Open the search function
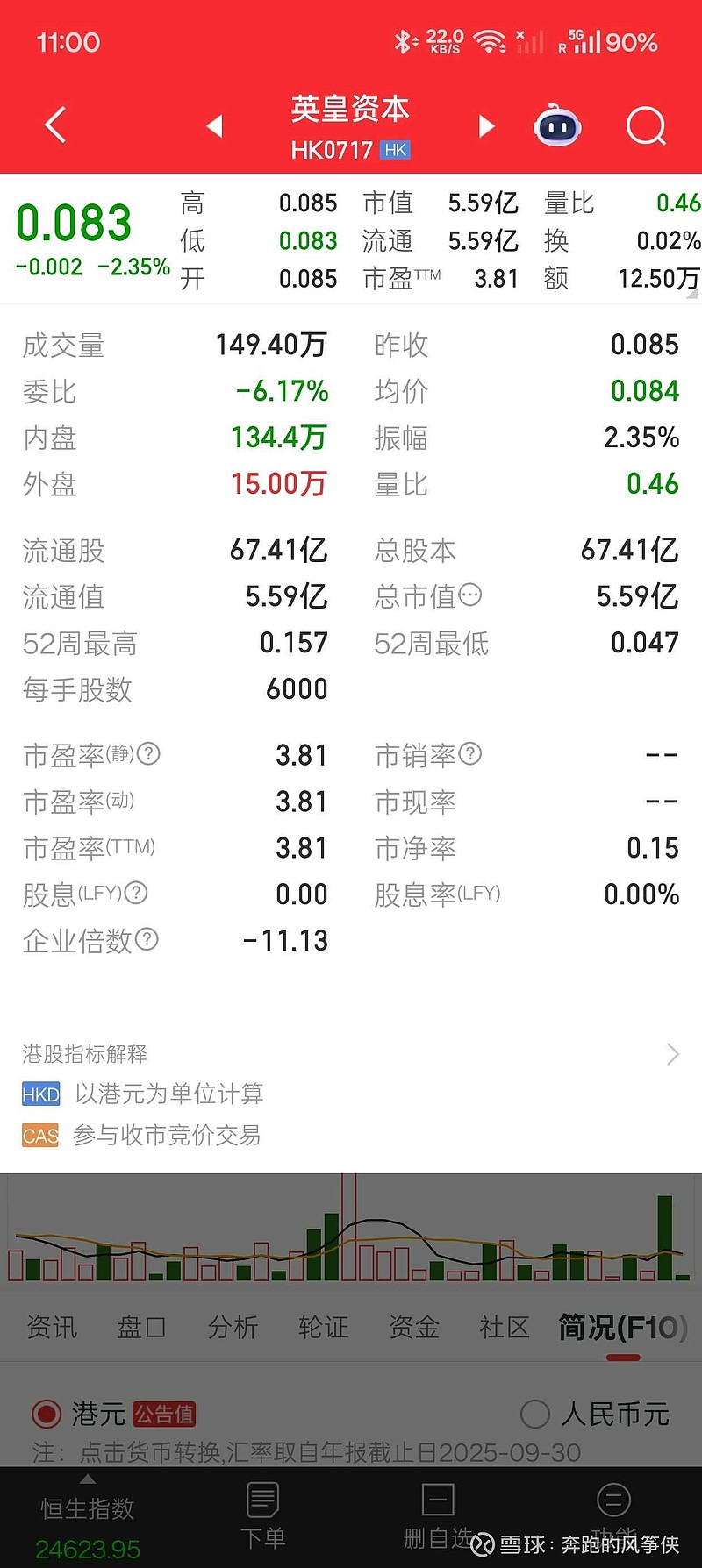Image resolution: width=702 pixels, height=1568 pixels. 646,126
